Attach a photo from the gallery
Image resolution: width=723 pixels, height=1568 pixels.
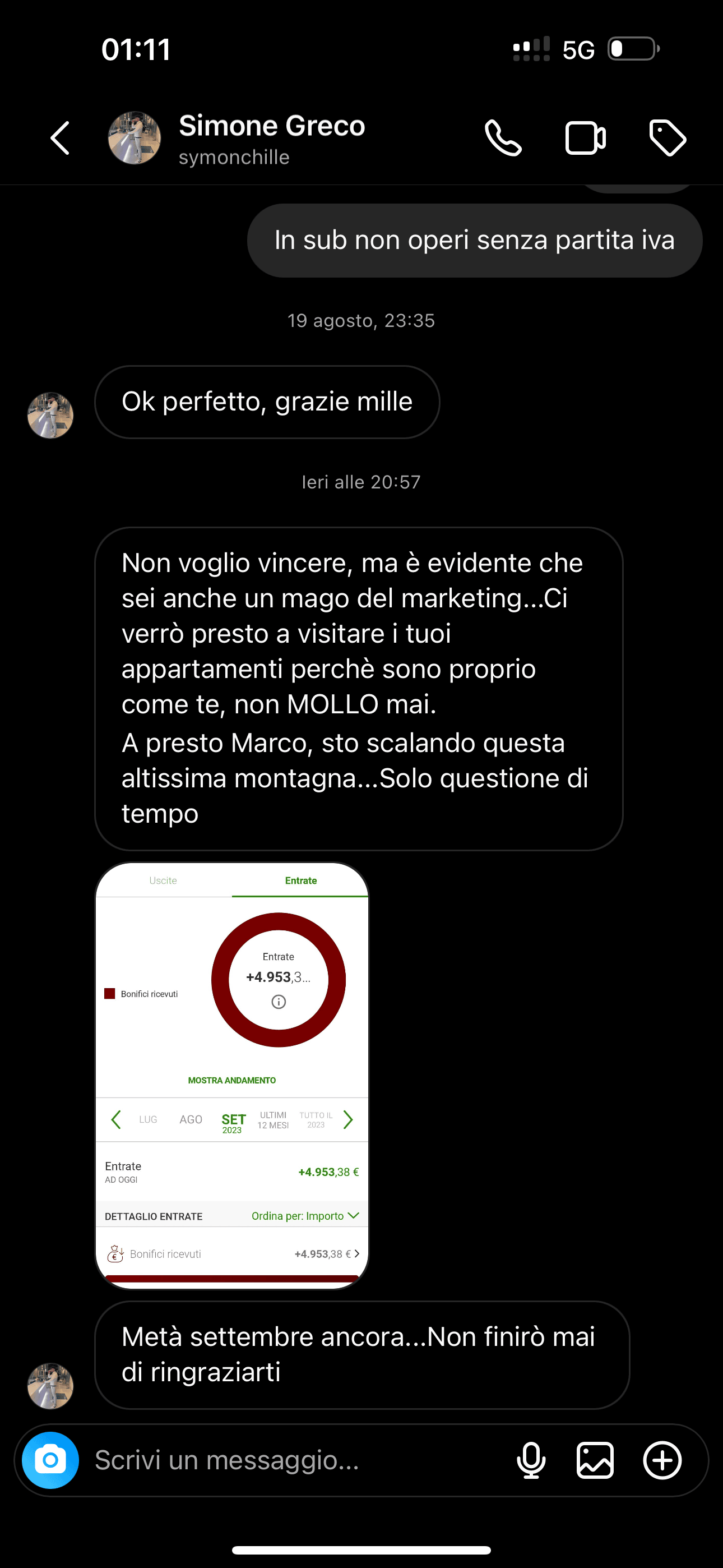pyautogui.click(x=595, y=1460)
